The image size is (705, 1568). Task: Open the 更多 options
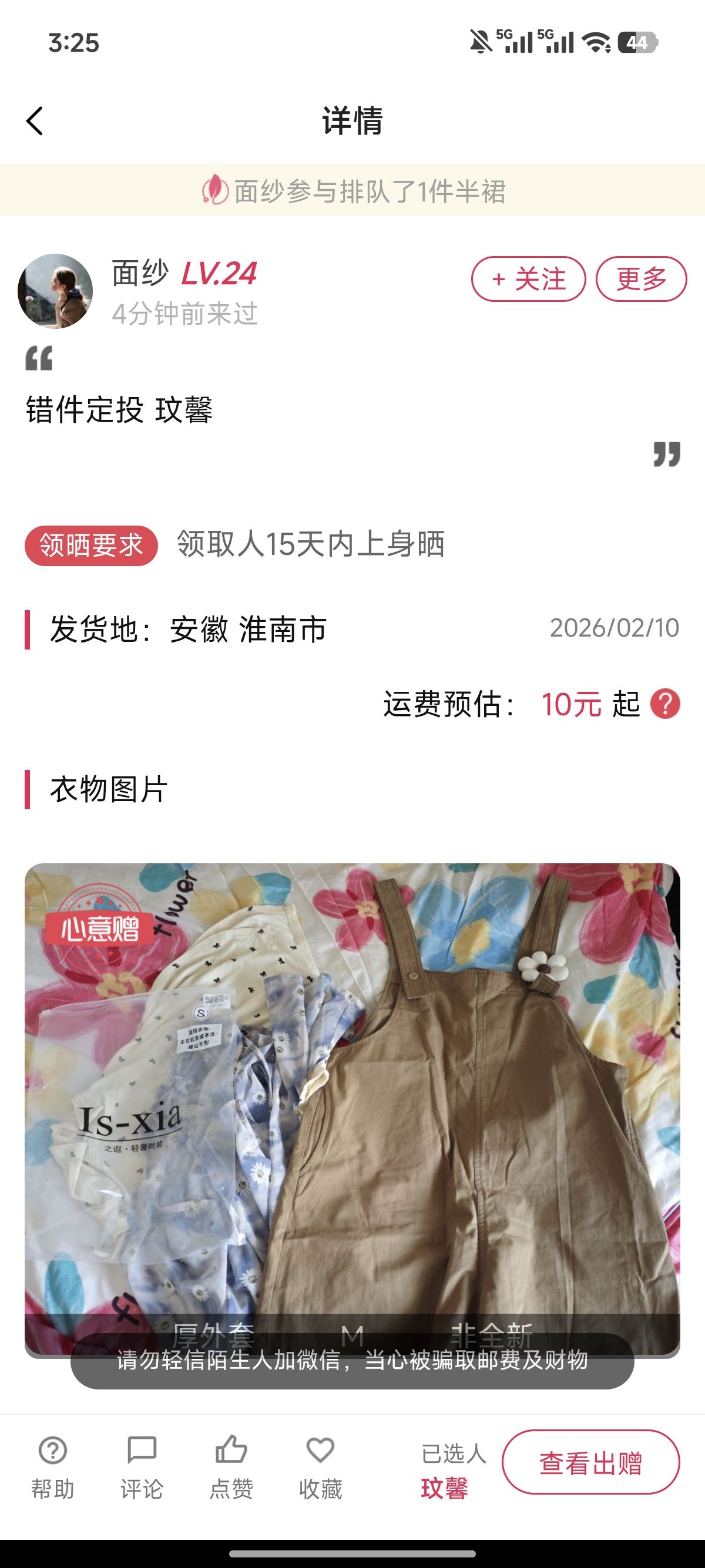click(x=640, y=279)
